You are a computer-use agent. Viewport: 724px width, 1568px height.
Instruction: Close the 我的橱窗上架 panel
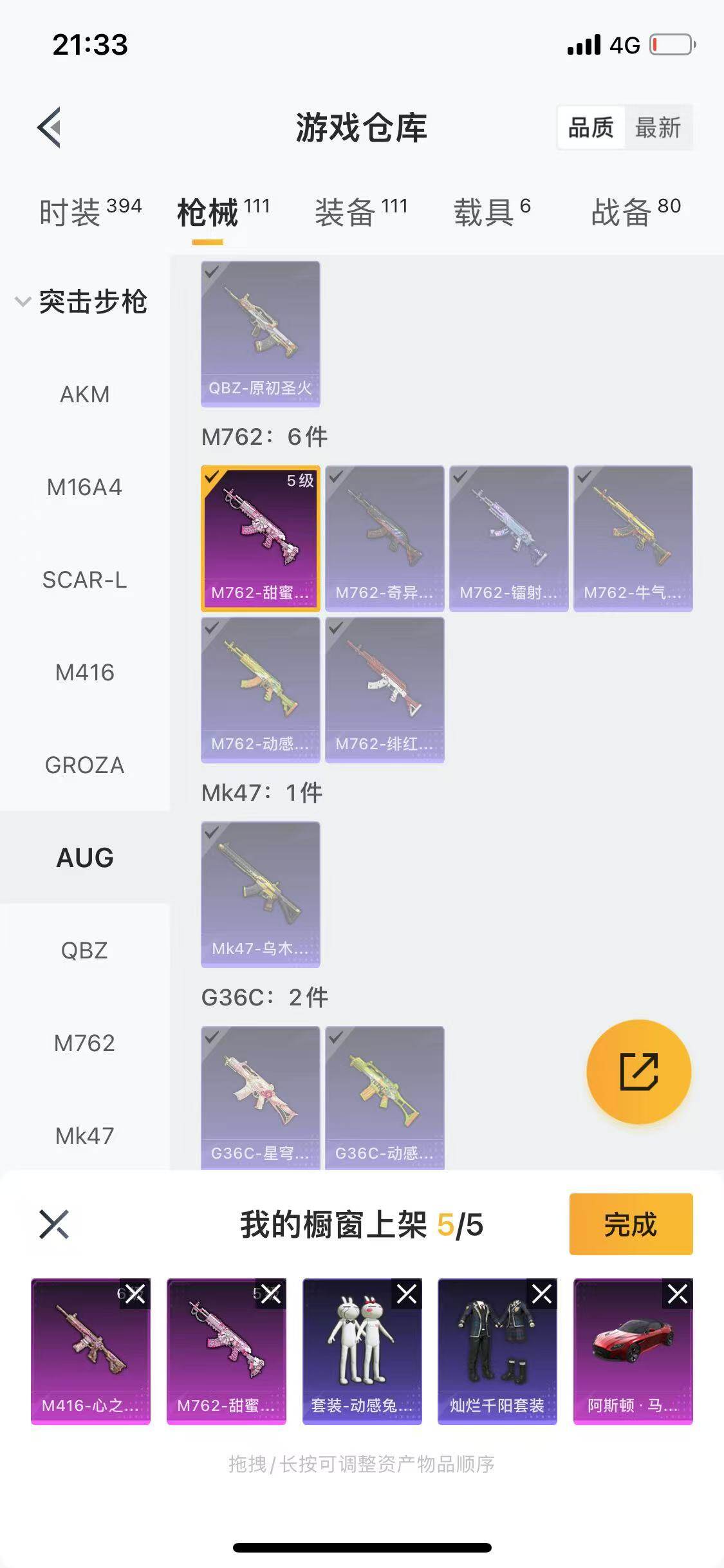pos(54,1224)
